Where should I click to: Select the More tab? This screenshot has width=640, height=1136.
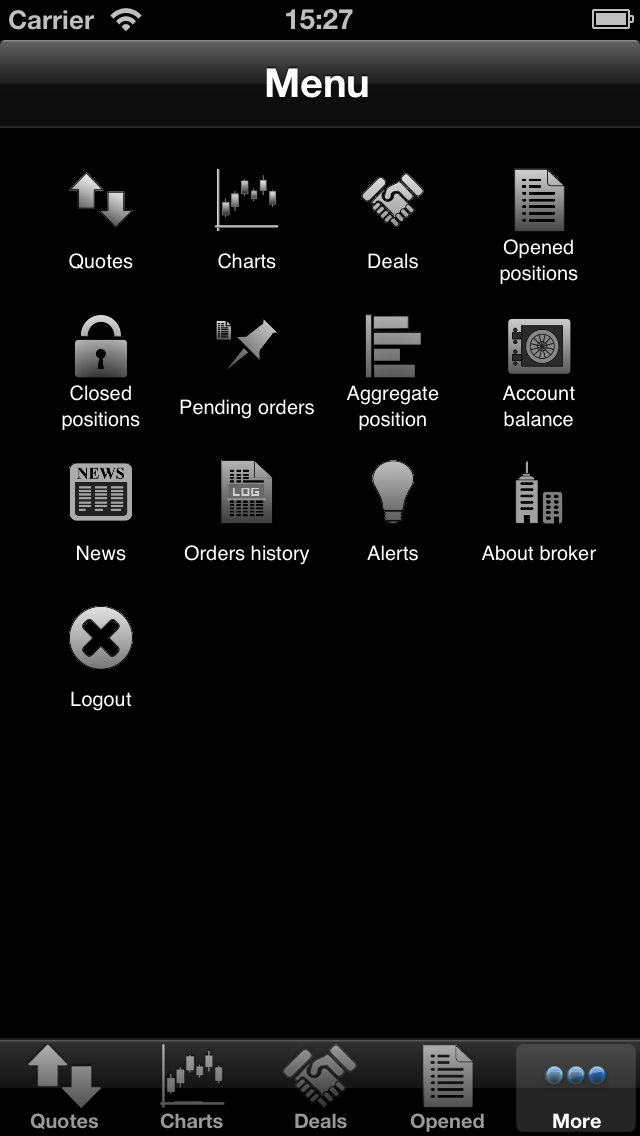tap(576, 1088)
